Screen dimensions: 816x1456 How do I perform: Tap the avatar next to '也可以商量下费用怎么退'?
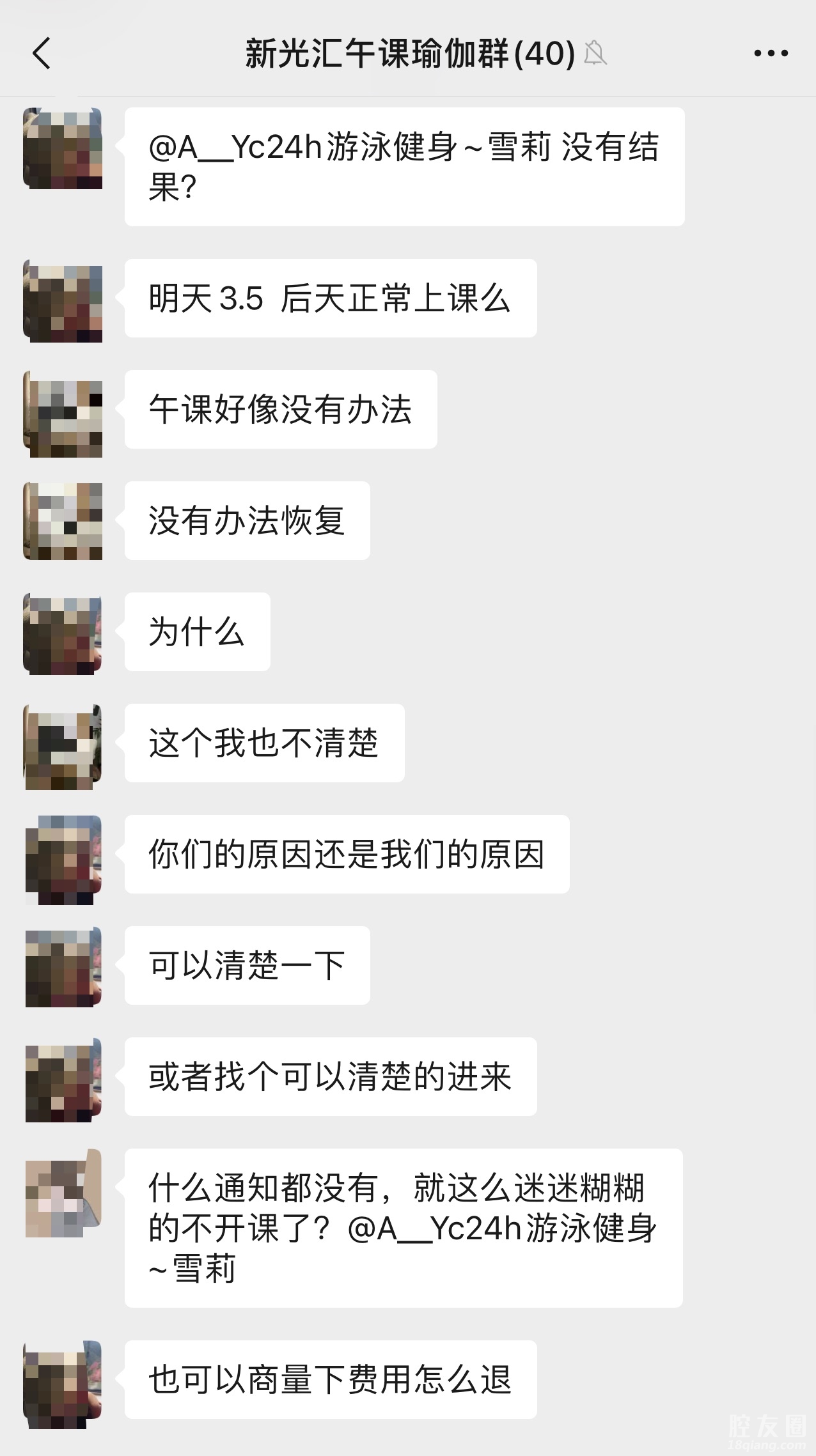pos(63,1384)
